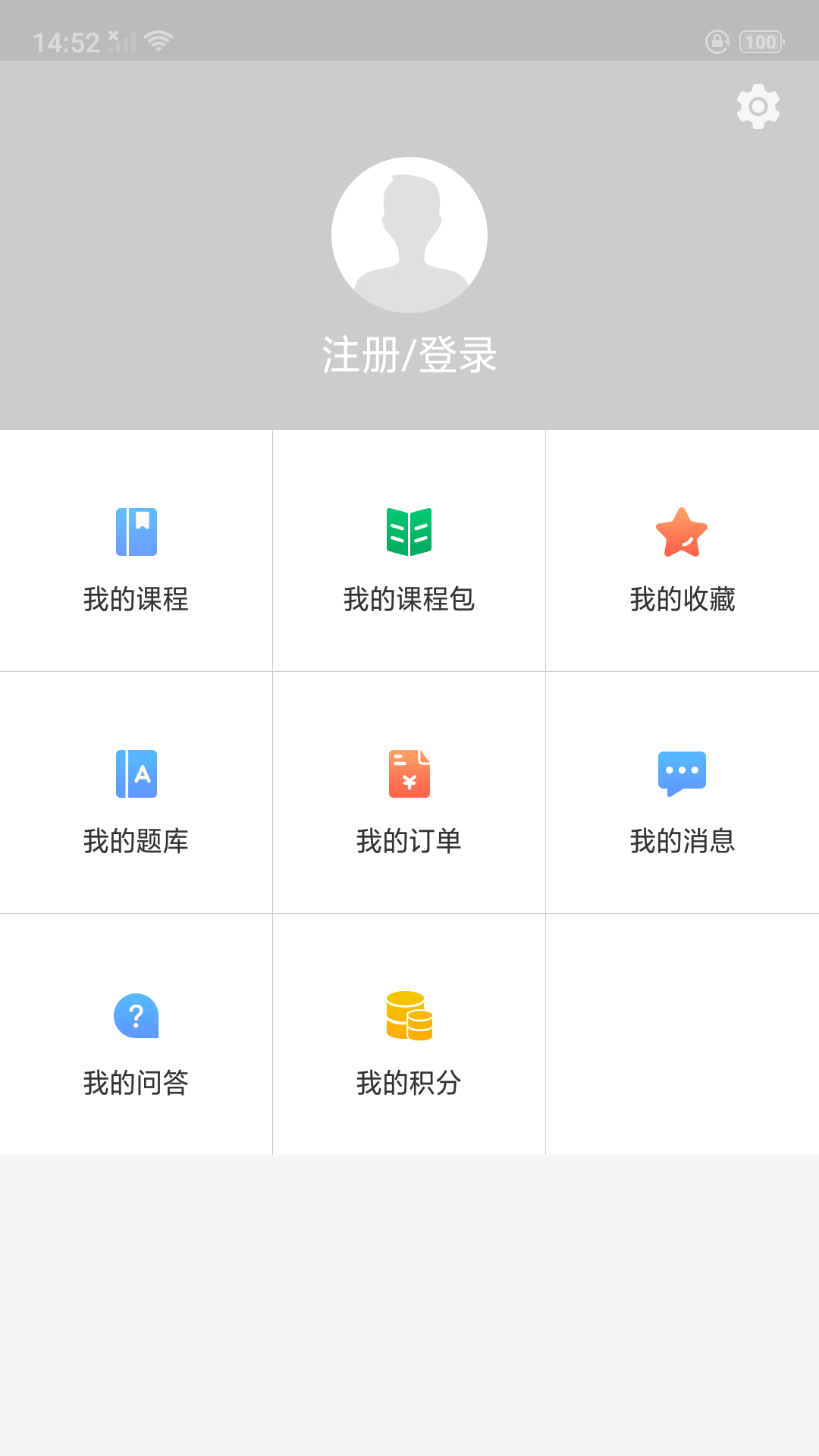The height and width of the screenshot is (1456, 819).
Task: Click the battery indicator in status bar
Action: 761,42
